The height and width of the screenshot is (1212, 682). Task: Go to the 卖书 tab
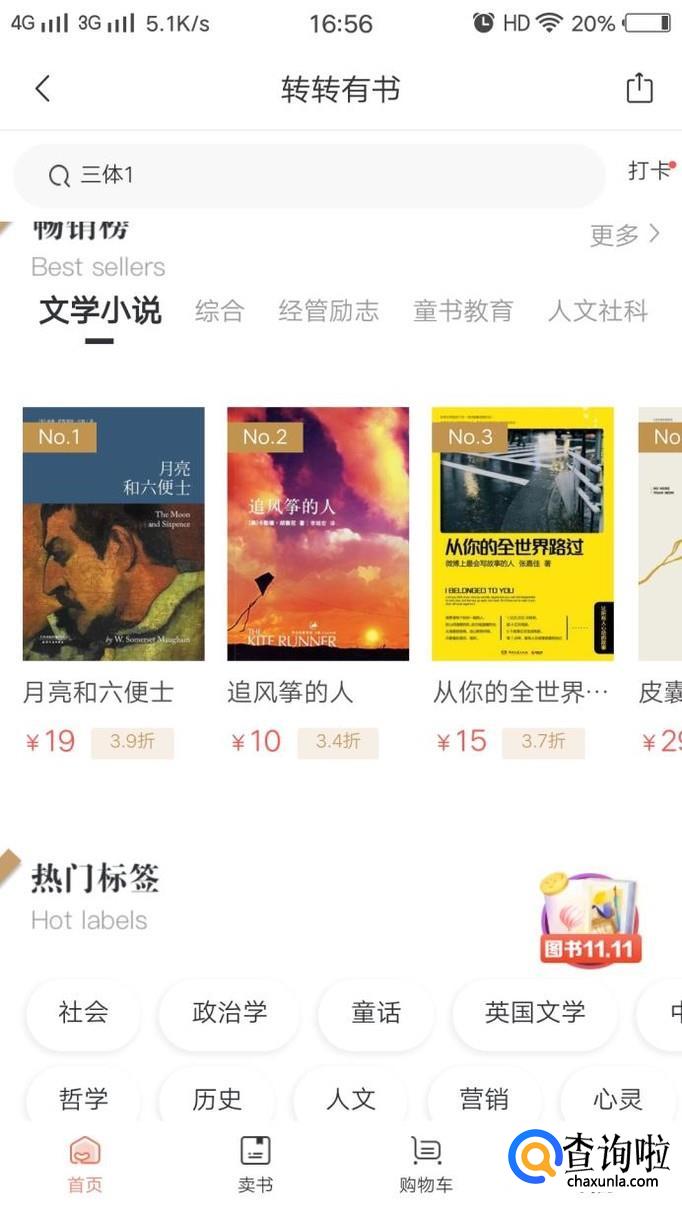point(255,1165)
